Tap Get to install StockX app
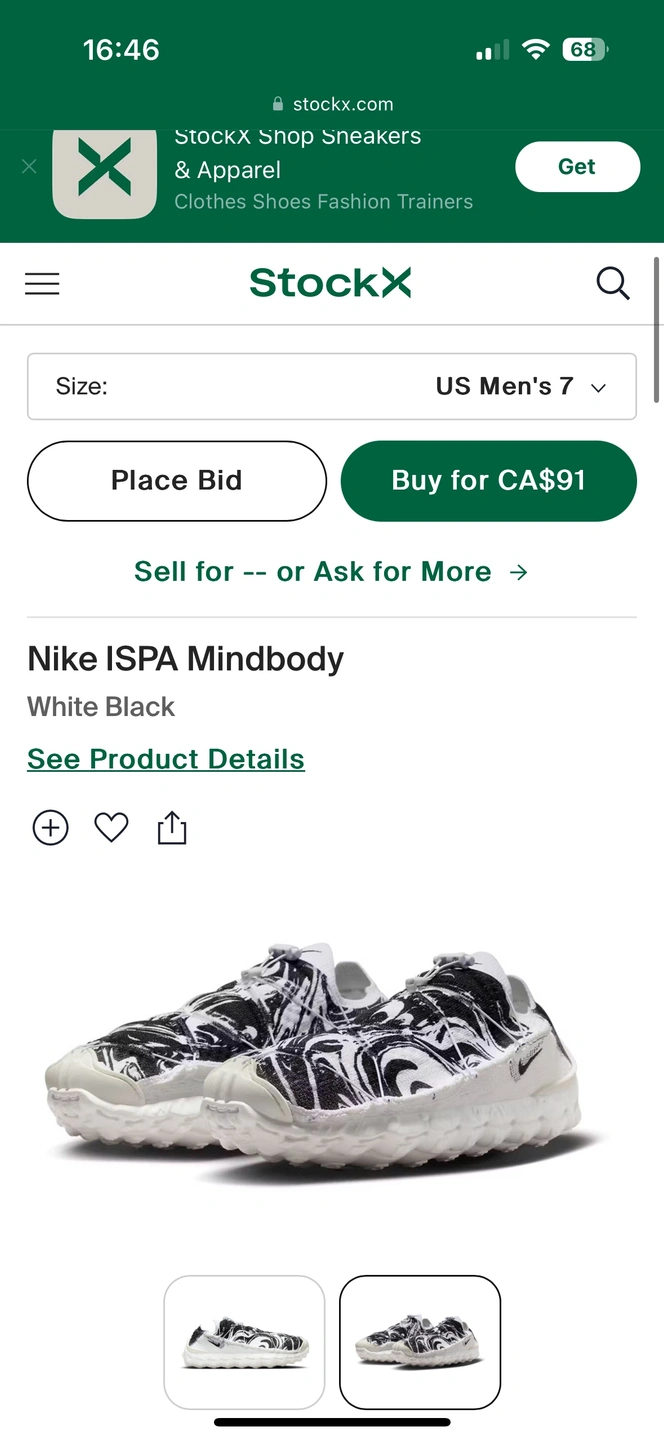This screenshot has height=1440, width=664. pos(577,167)
